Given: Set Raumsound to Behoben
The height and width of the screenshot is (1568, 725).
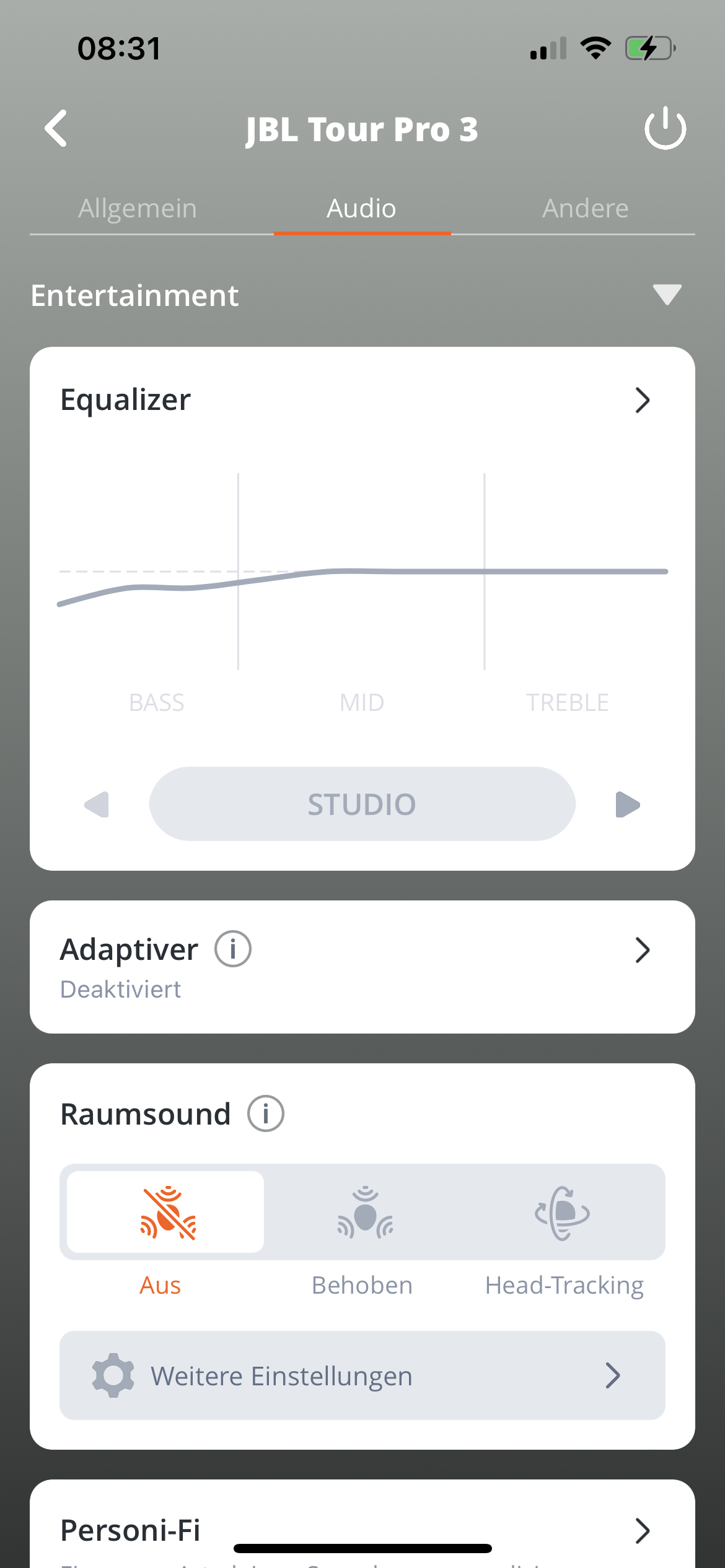Looking at the screenshot, I should pyautogui.click(x=364, y=1213).
